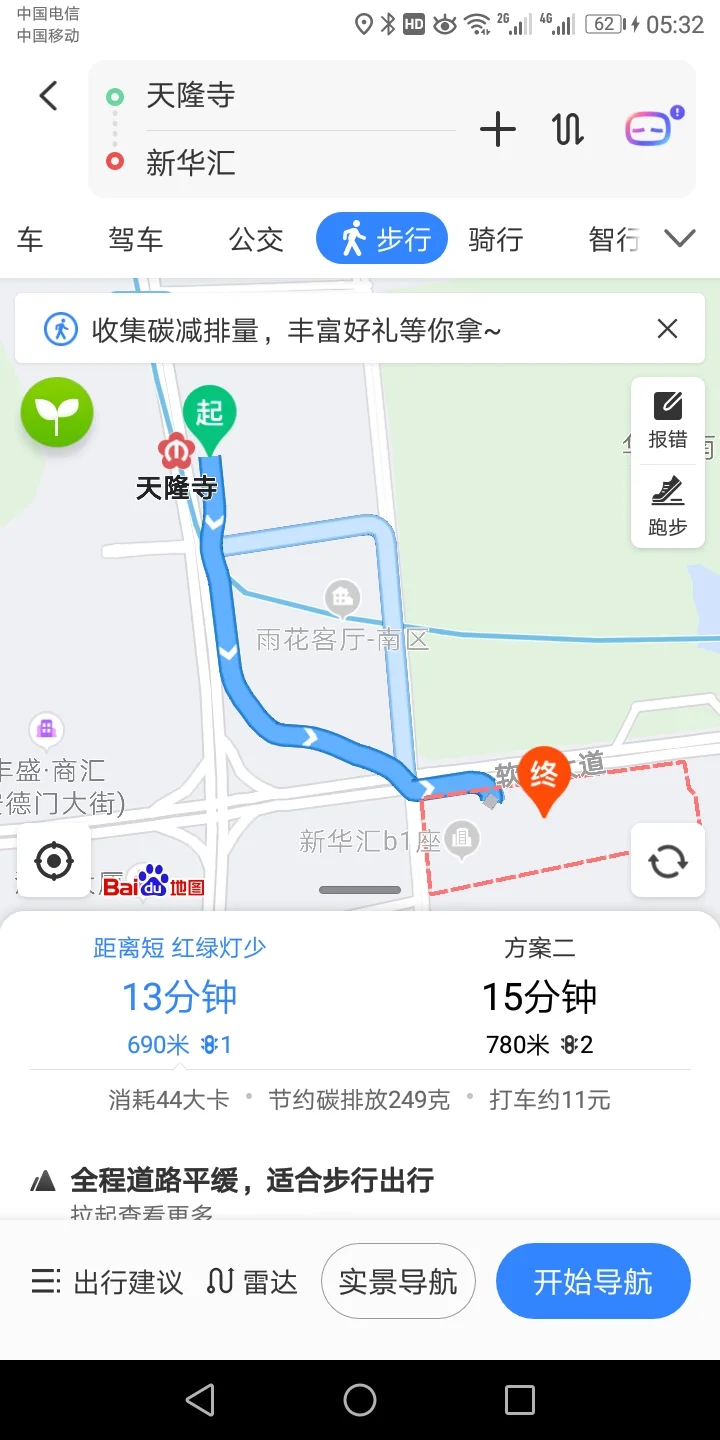Tap the back arrow to exit route planning
720x1440 pixels.
49,95
